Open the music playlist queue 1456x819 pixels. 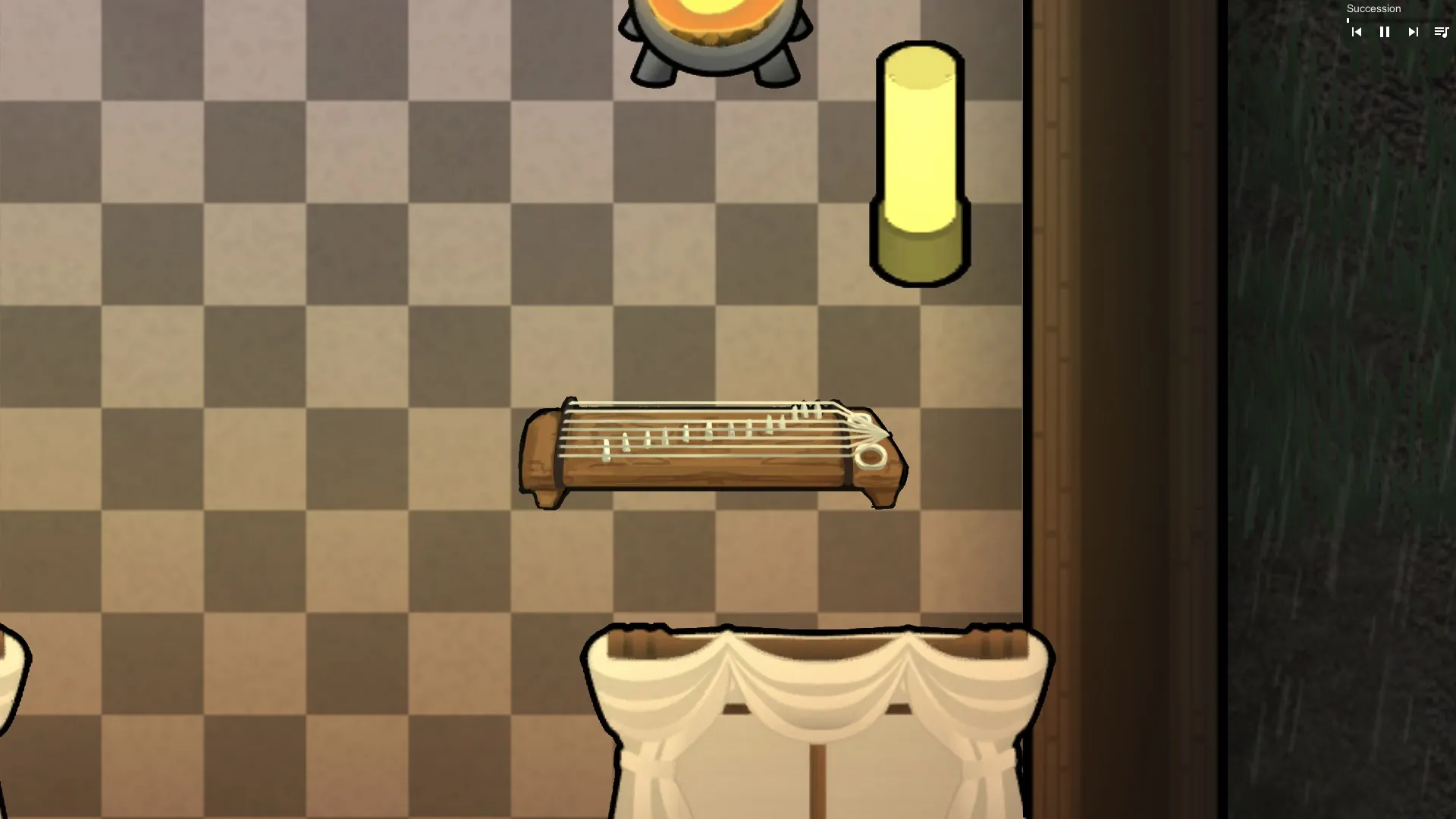tap(1441, 32)
